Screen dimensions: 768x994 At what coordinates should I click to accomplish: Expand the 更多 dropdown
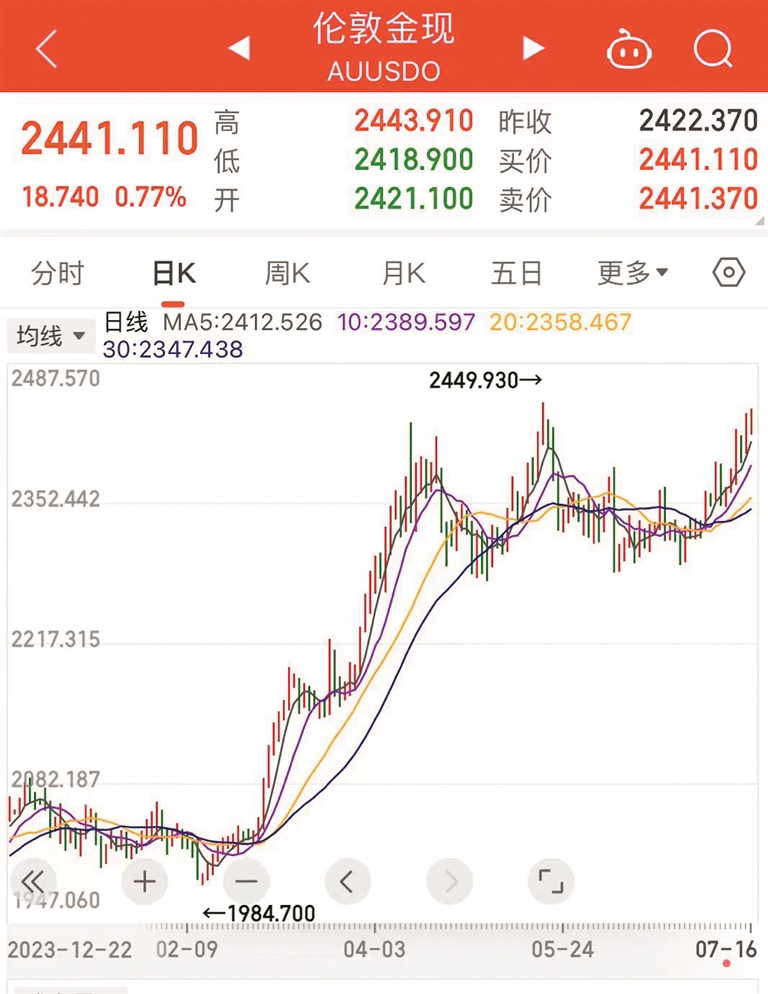(x=632, y=273)
